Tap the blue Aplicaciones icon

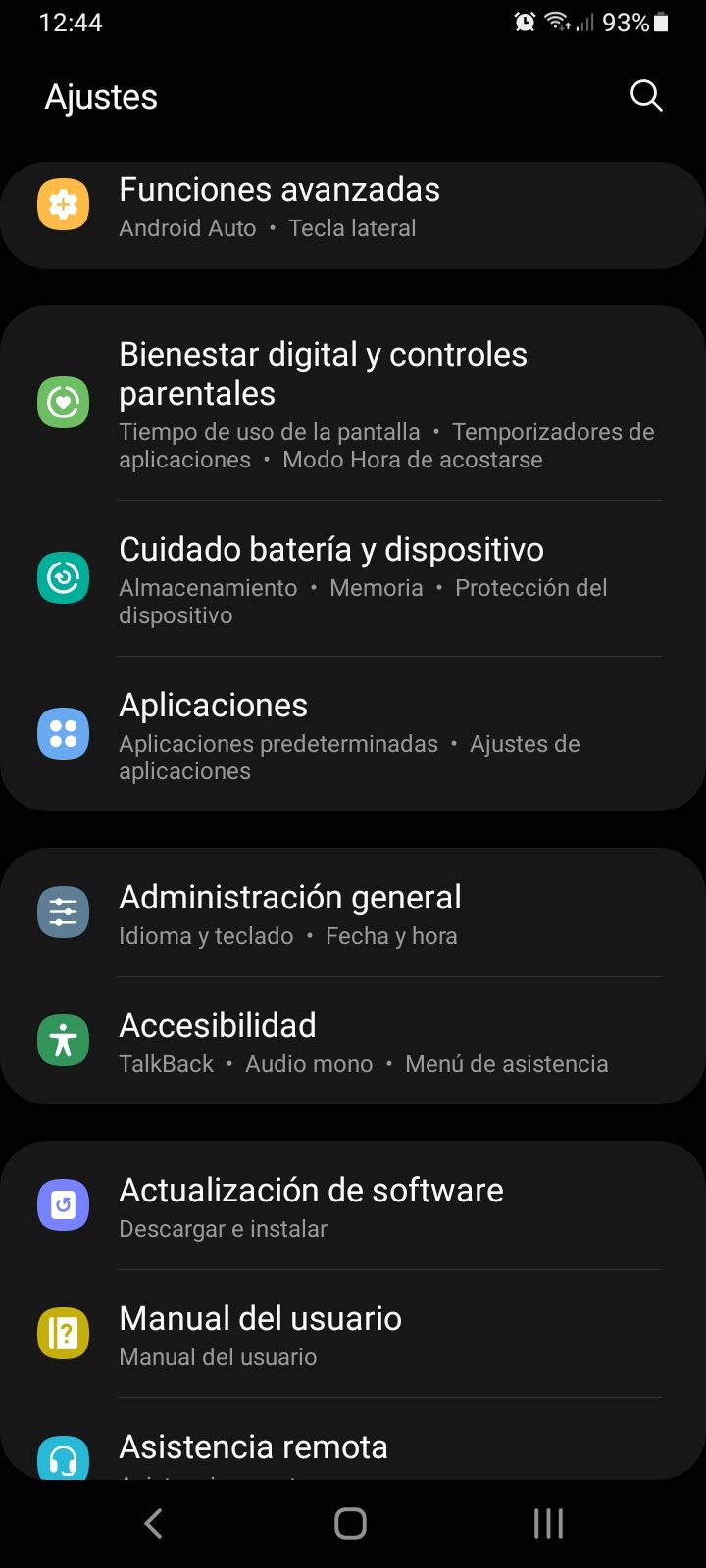63,733
